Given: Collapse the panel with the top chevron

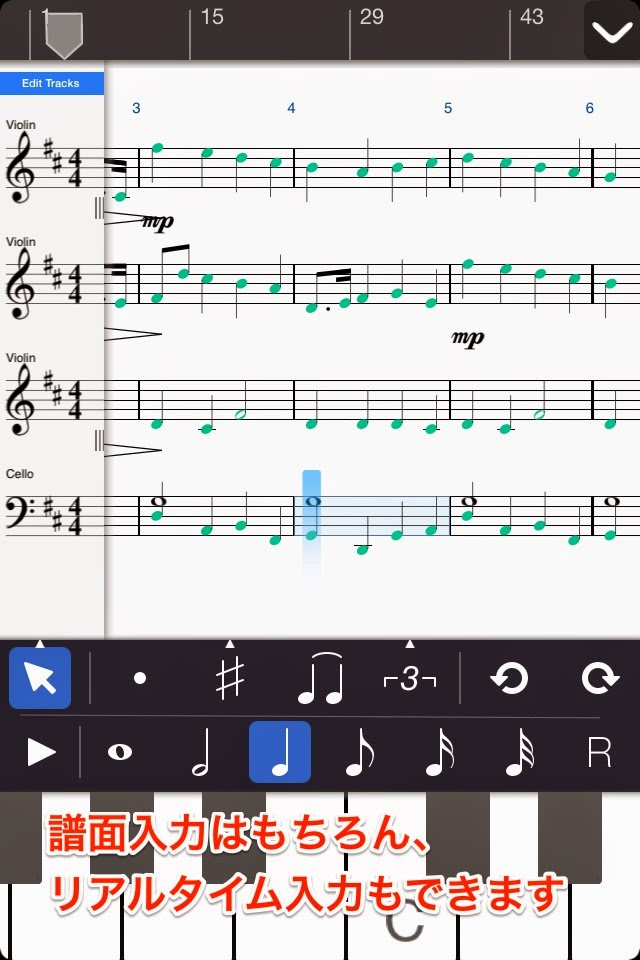Looking at the screenshot, I should [x=609, y=32].
